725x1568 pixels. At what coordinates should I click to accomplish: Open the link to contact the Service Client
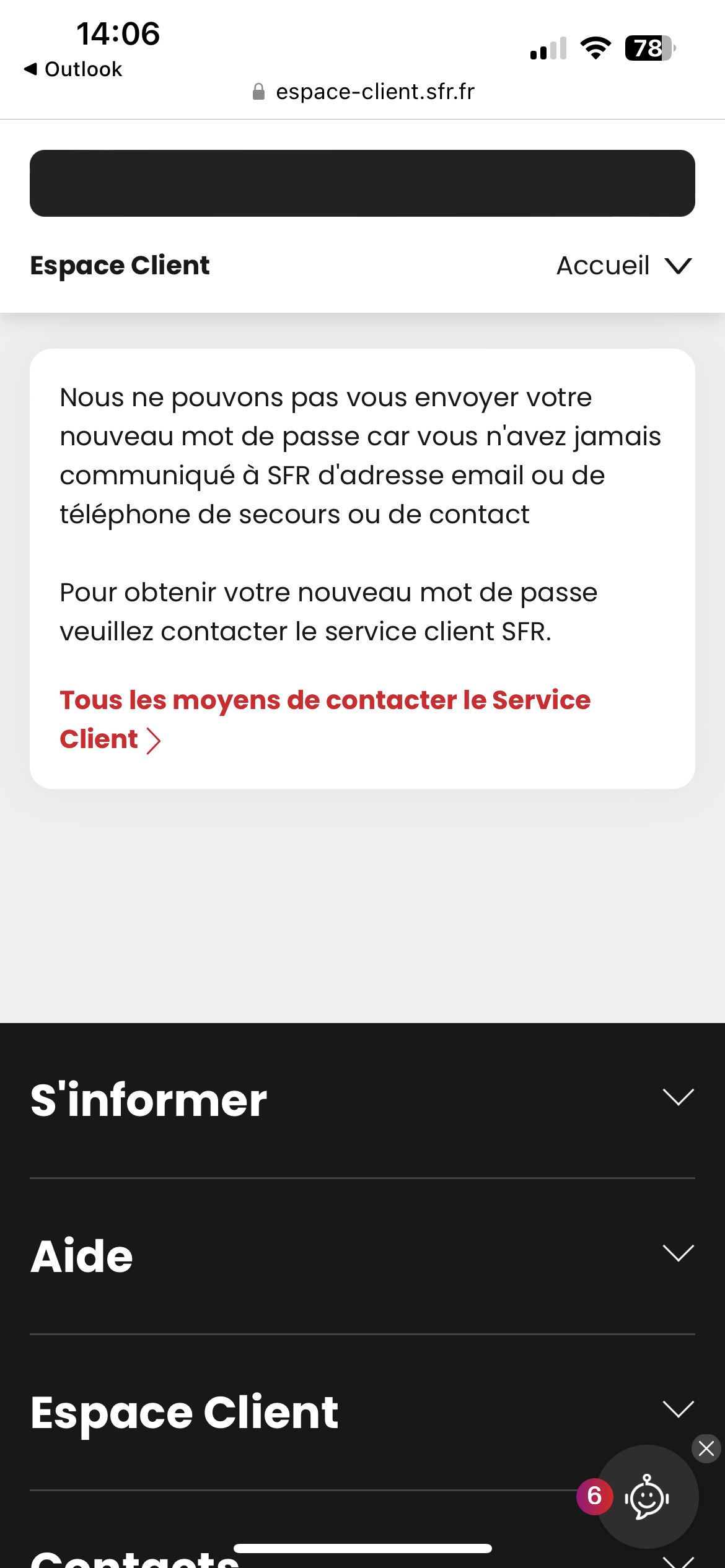click(x=323, y=700)
